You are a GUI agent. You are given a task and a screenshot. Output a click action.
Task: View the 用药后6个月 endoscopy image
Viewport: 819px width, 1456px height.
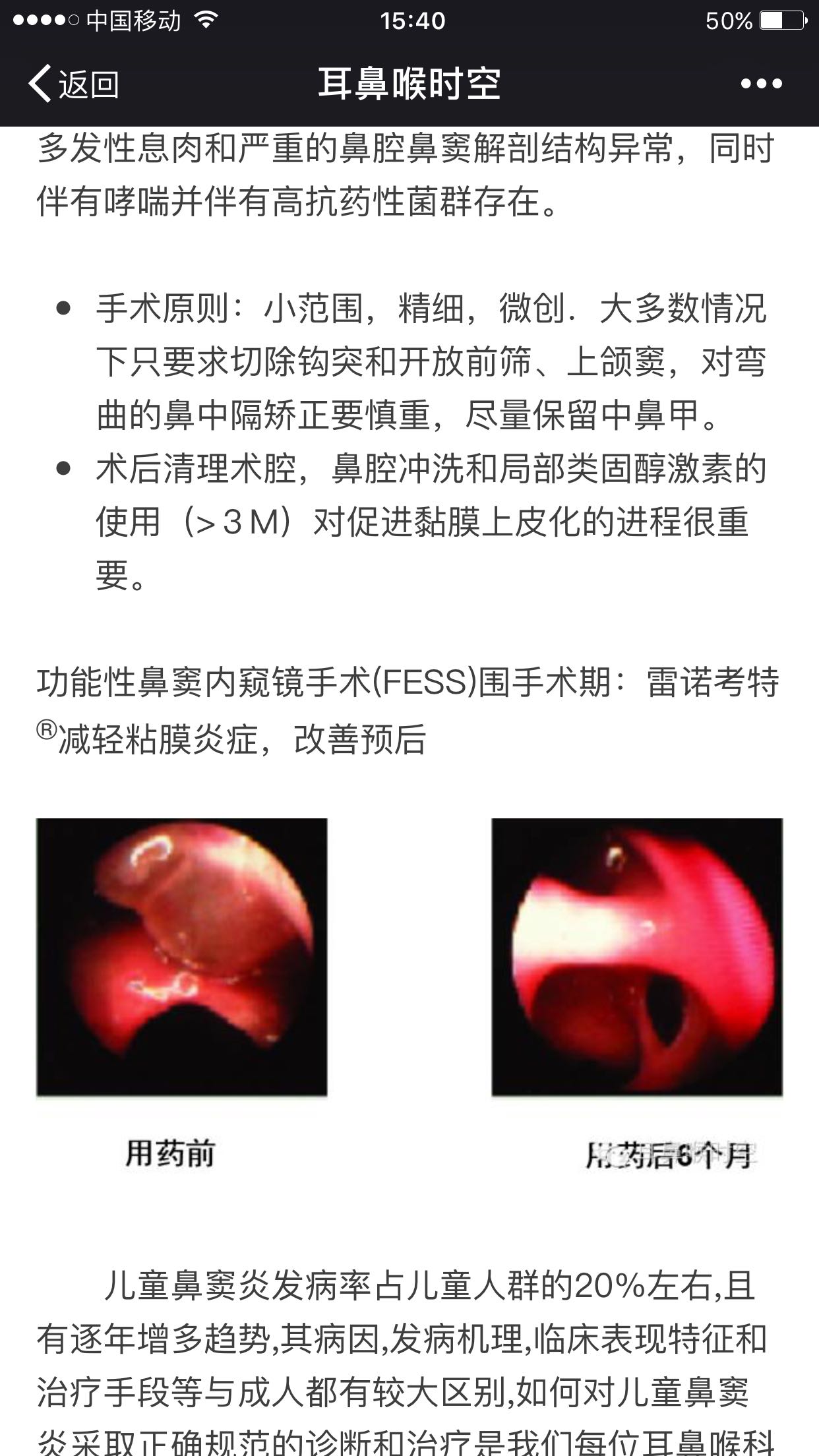pyautogui.click(x=637, y=957)
